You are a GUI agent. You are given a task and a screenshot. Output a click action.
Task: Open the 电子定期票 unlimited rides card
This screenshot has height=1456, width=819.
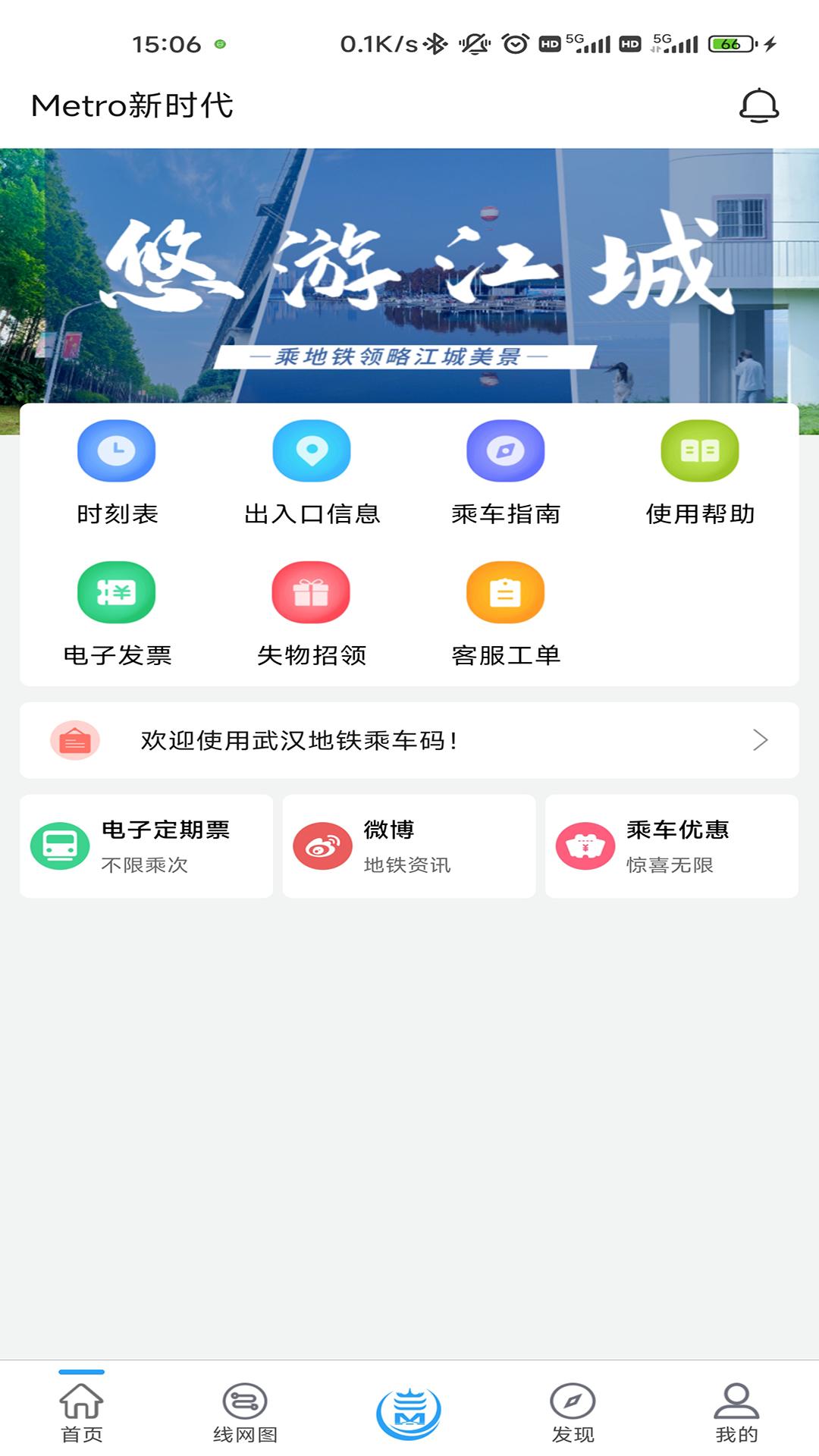(146, 844)
